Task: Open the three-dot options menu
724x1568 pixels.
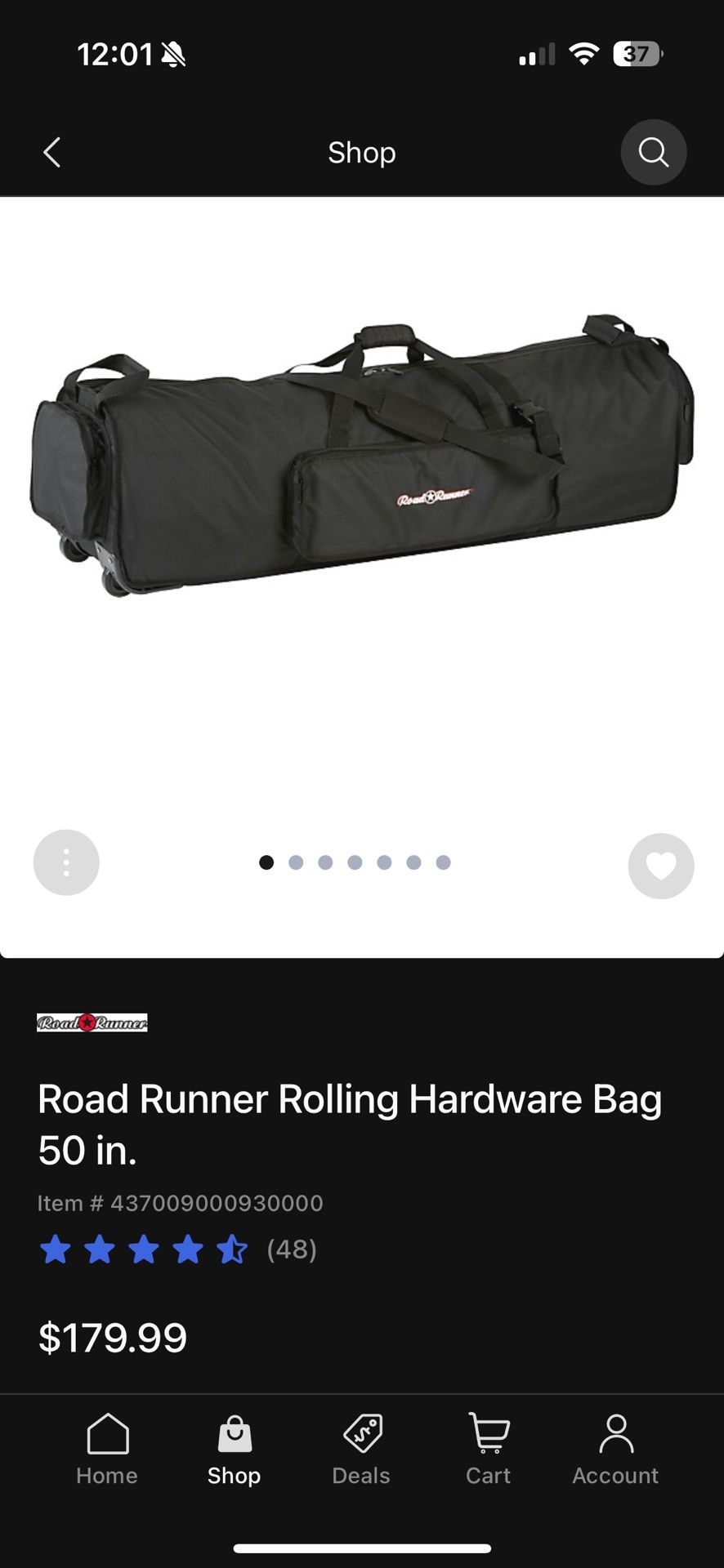Action: pyautogui.click(x=66, y=862)
